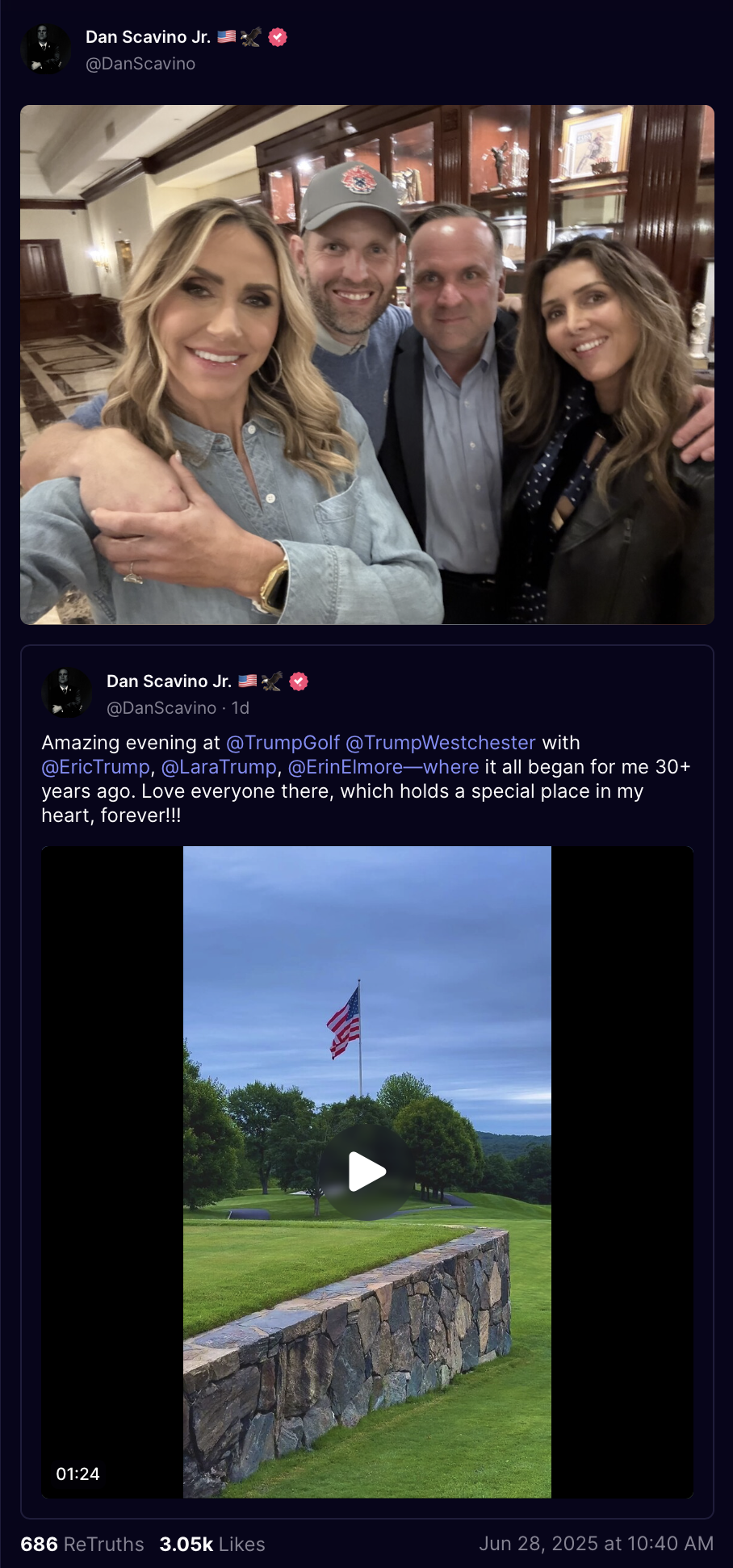Open the quoted post's author avatar
This screenshot has height=1568, width=733.
(x=66, y=694)
